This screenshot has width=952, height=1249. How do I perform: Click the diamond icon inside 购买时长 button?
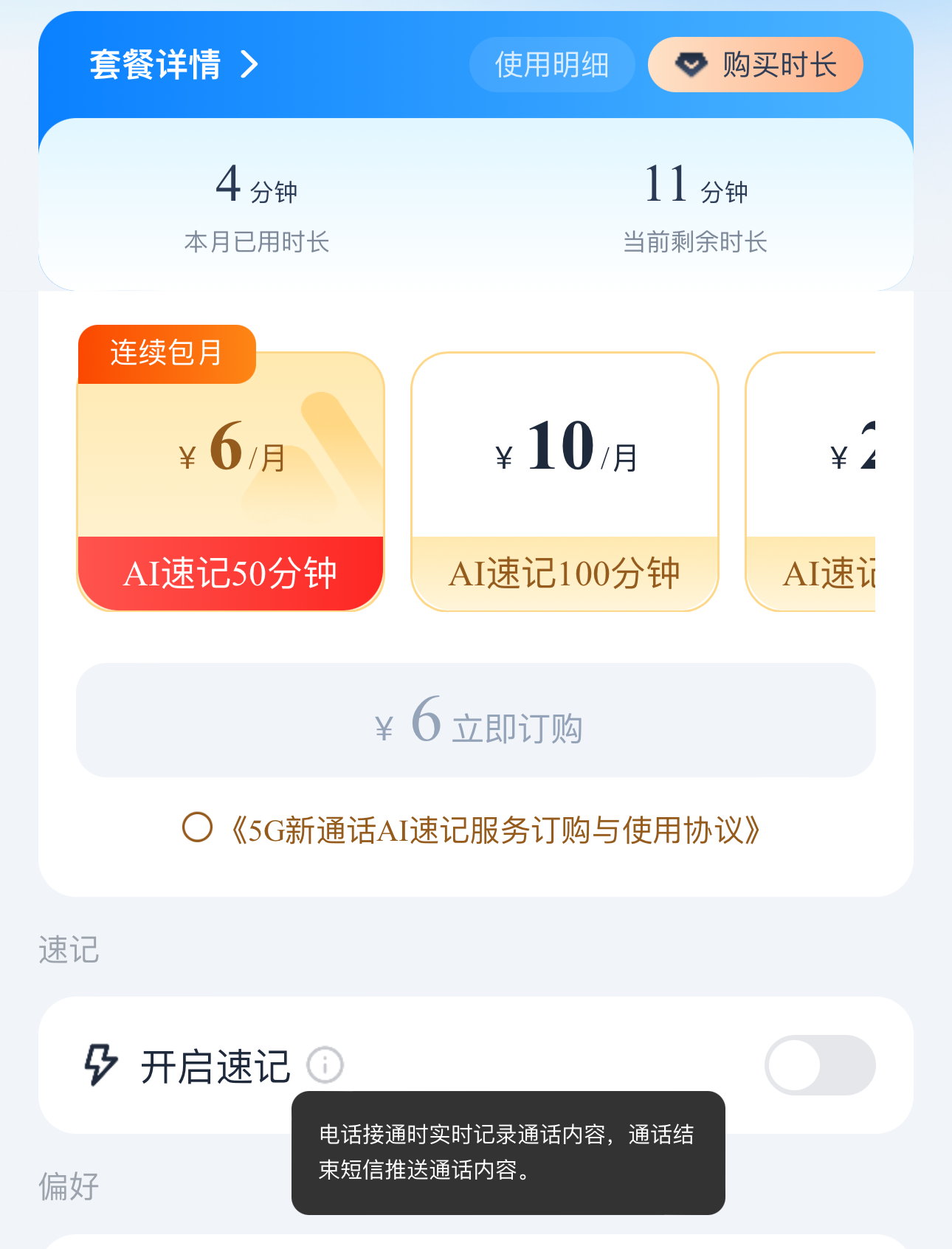[690, 65]
